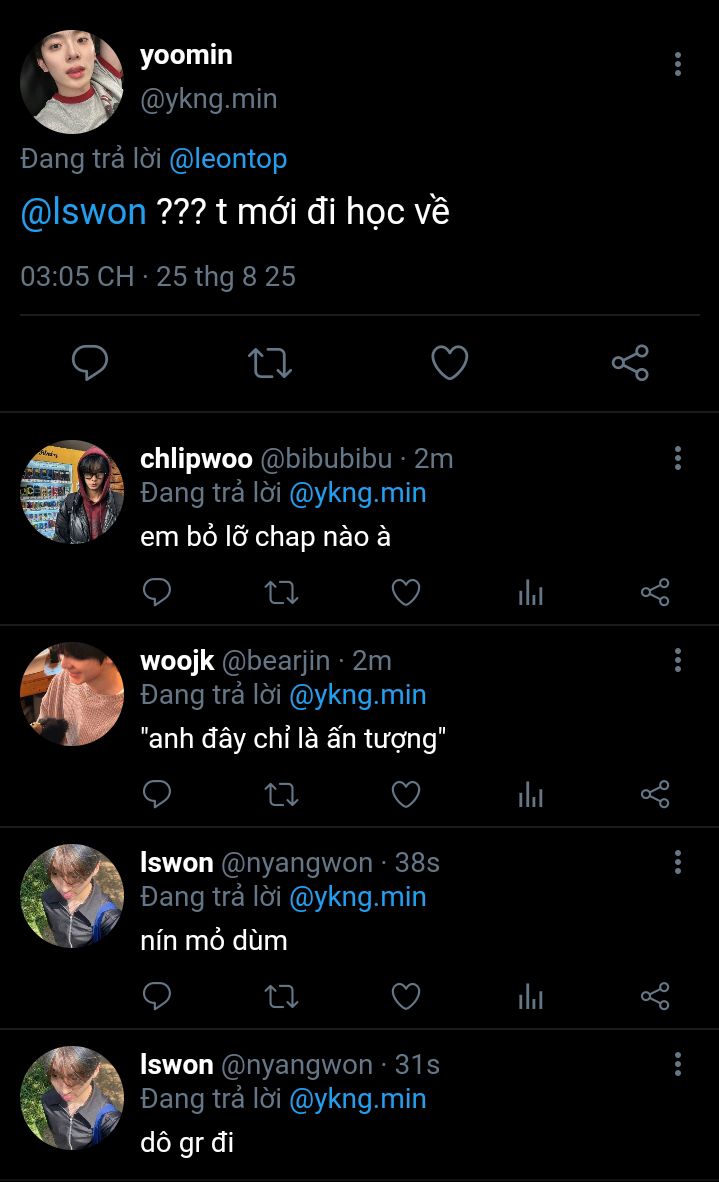Image resolution: width=719 pixels, height=1182 pixels.
Task: Open @ykng.min link in woojk's reply
Action: [x=358, y=695]
